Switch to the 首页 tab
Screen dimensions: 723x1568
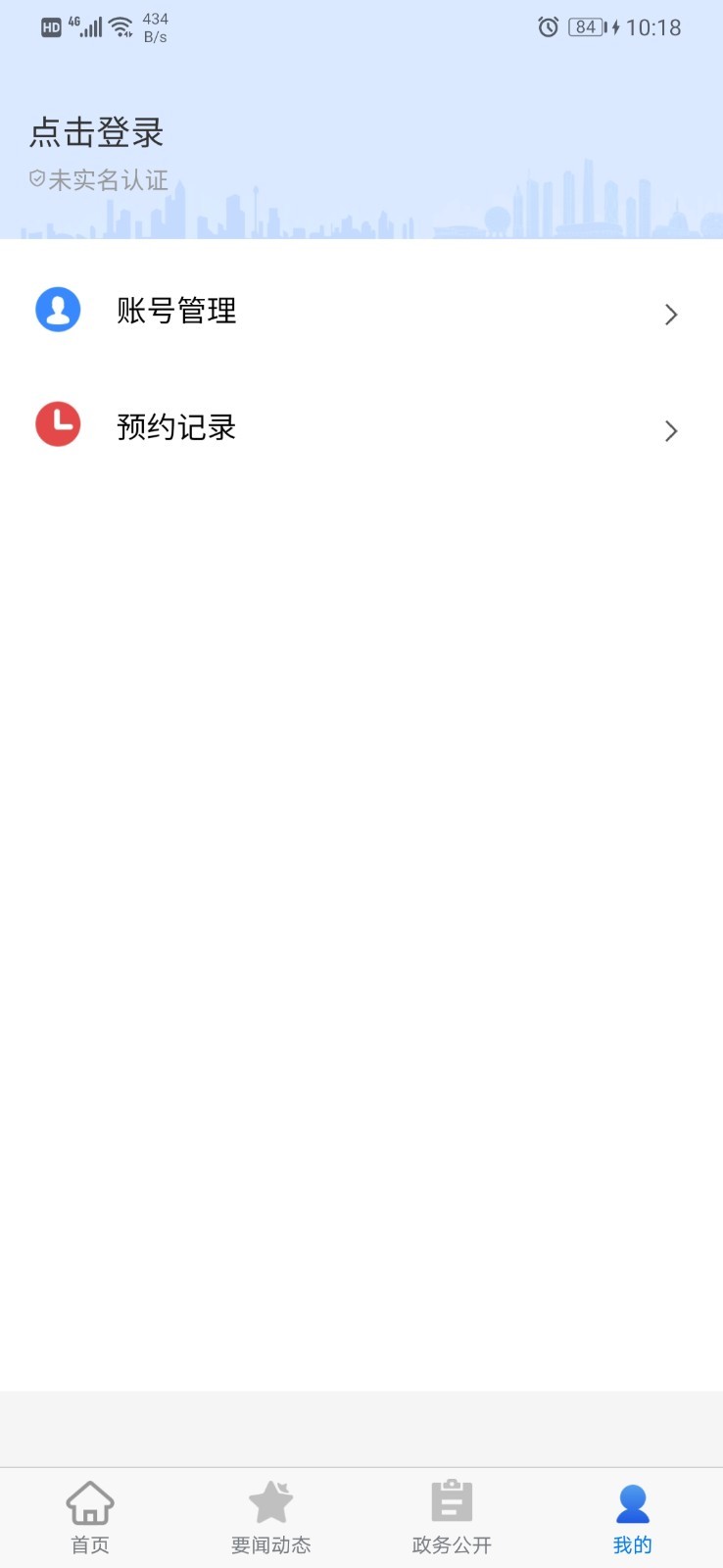click(x=90, y=1517)
